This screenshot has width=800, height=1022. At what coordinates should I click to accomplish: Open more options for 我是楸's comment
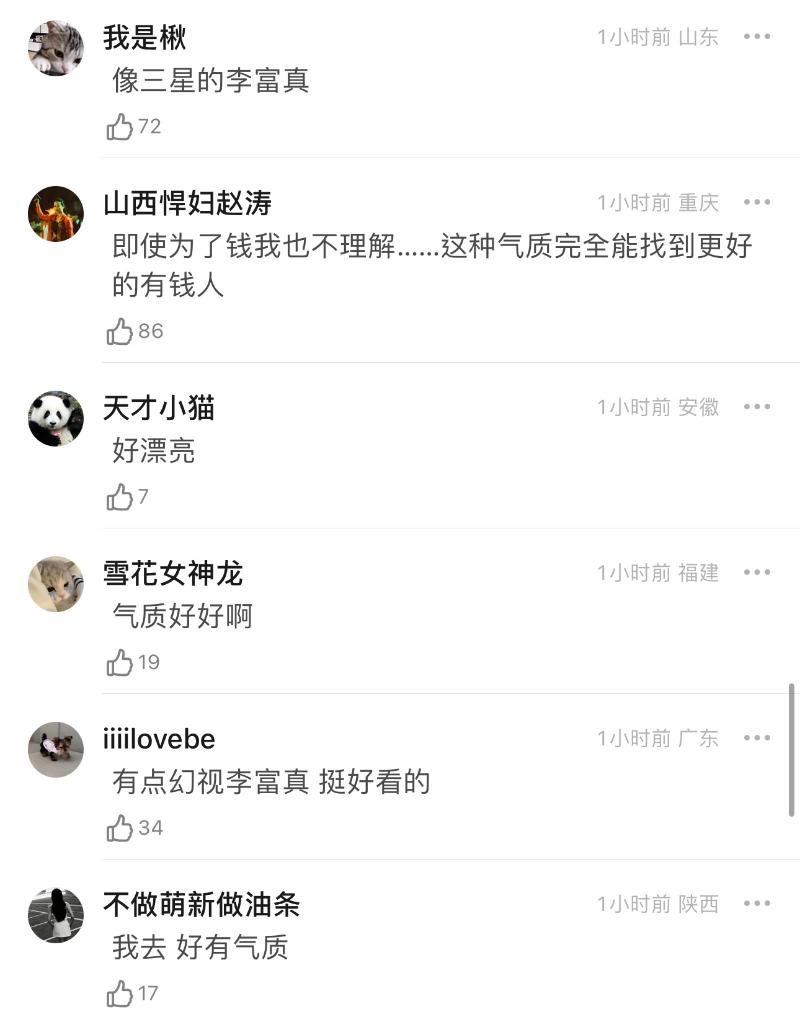pyautogui.click(x=757, y=37)
